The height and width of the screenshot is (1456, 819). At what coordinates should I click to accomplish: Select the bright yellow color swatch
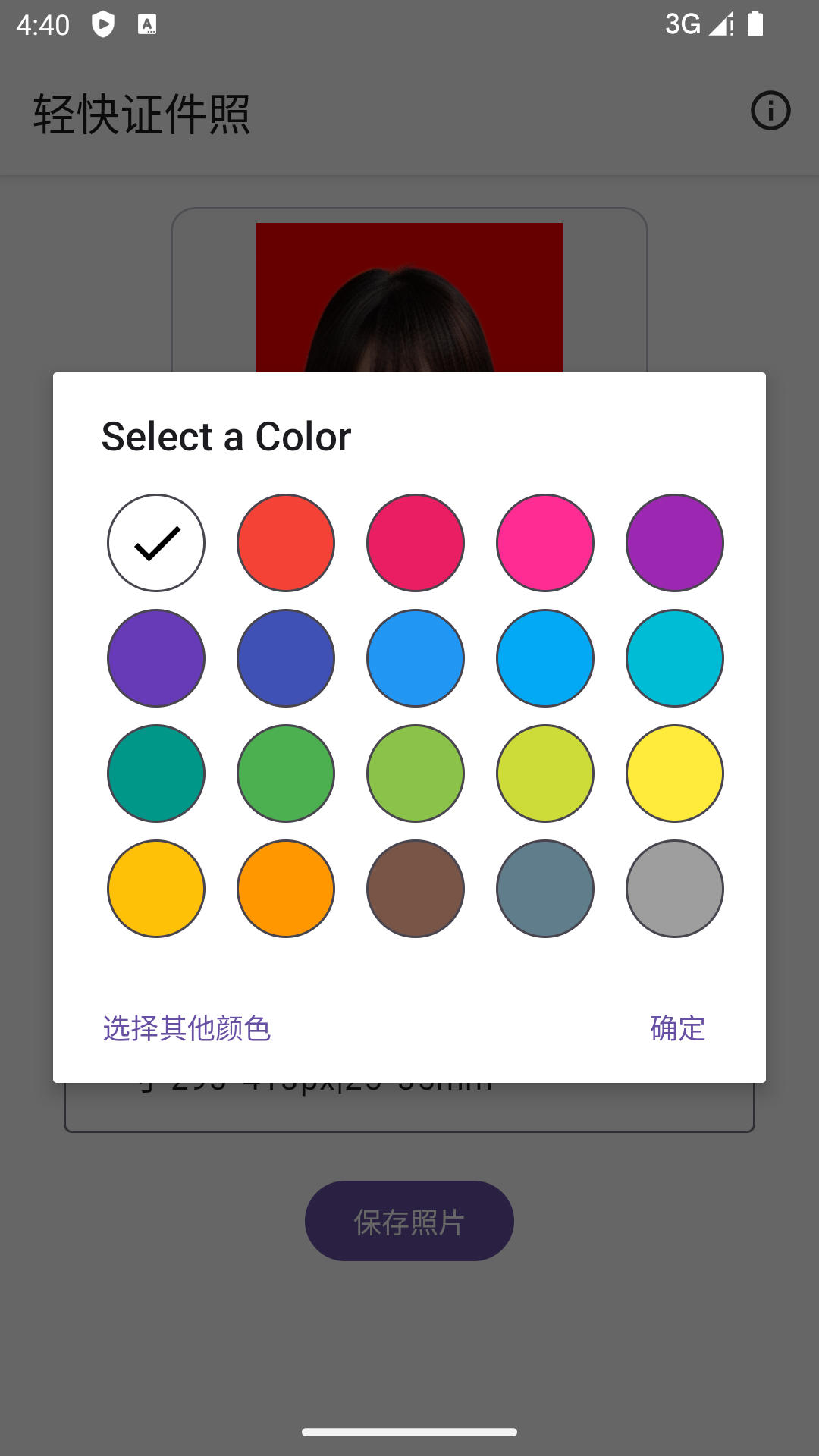[674, 773]
